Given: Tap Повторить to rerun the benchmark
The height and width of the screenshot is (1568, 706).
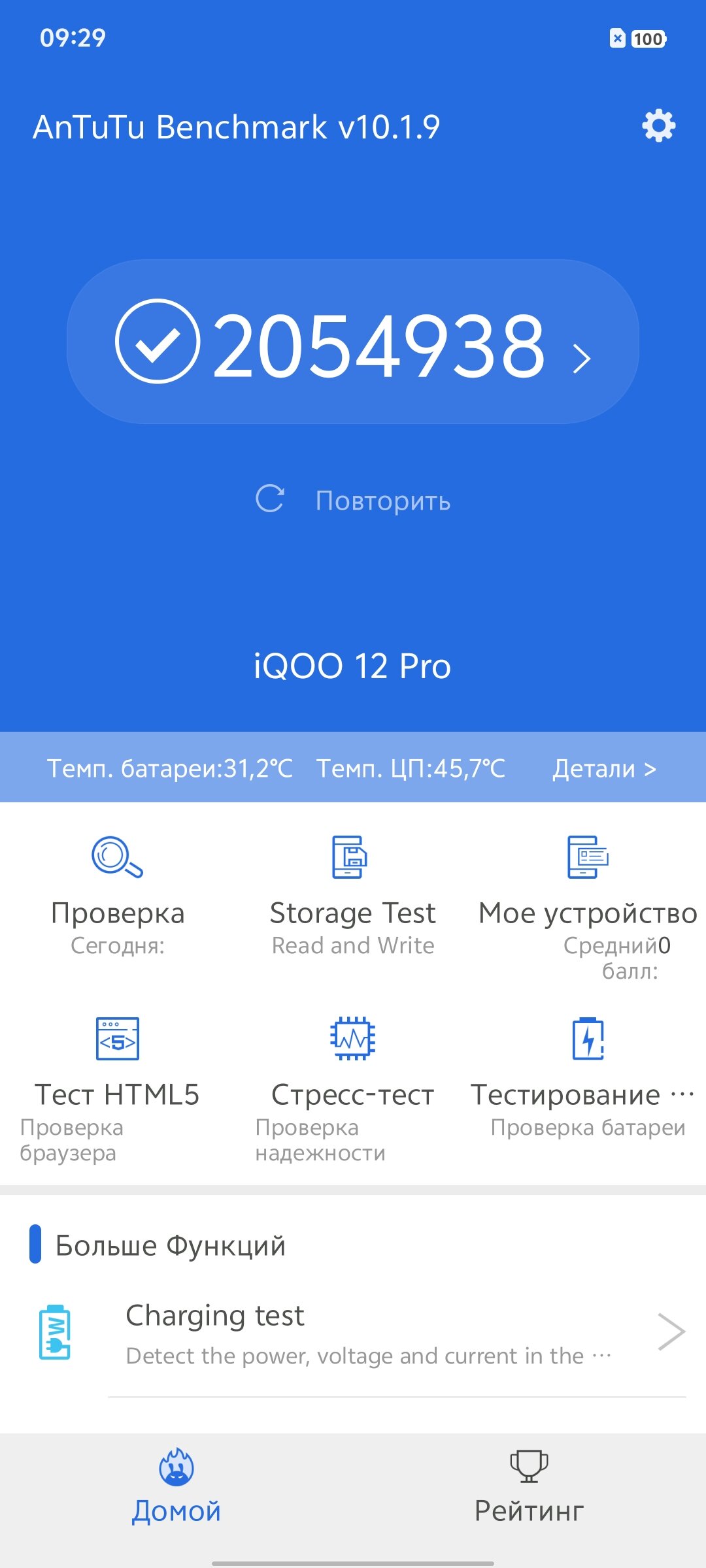Looking at the screenshot, I should click(353, 500).
